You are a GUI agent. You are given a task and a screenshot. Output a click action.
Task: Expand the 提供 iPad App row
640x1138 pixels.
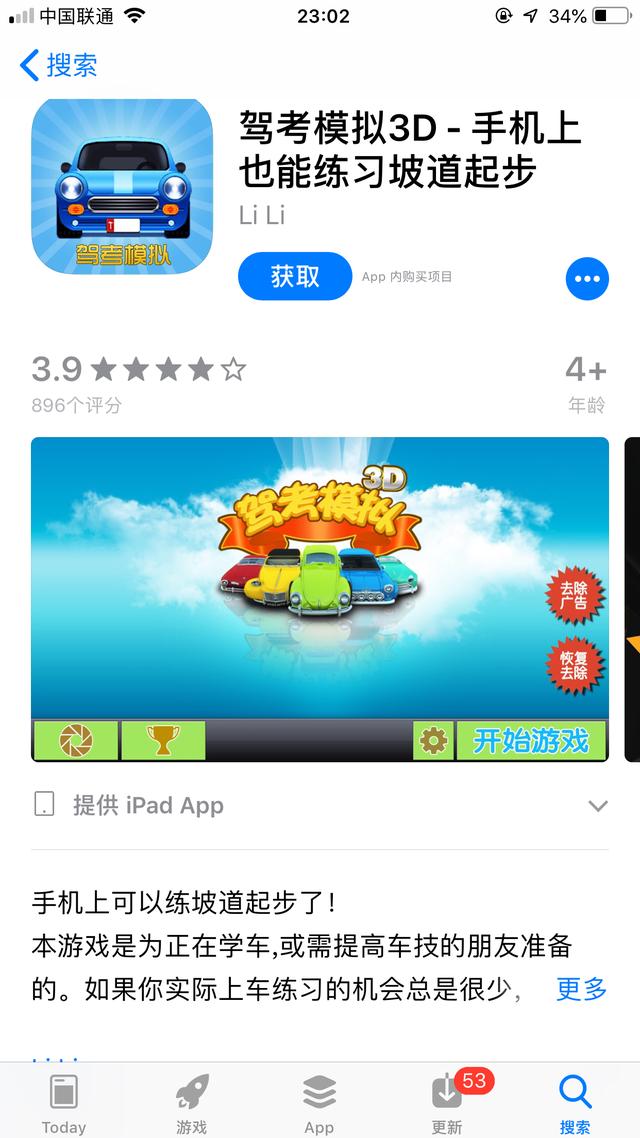(598, 806)
